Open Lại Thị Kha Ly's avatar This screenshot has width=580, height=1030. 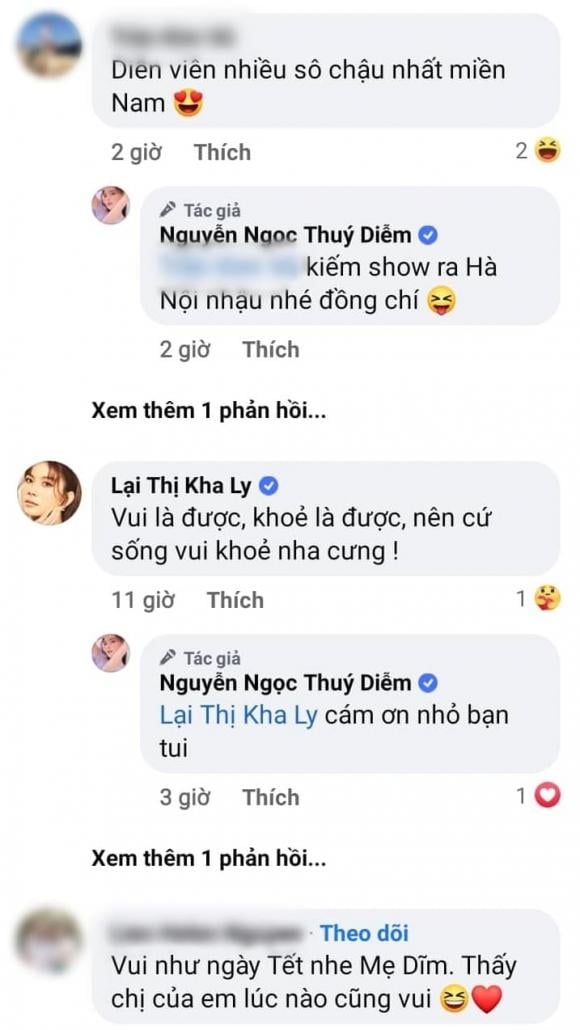click(49, 493)
